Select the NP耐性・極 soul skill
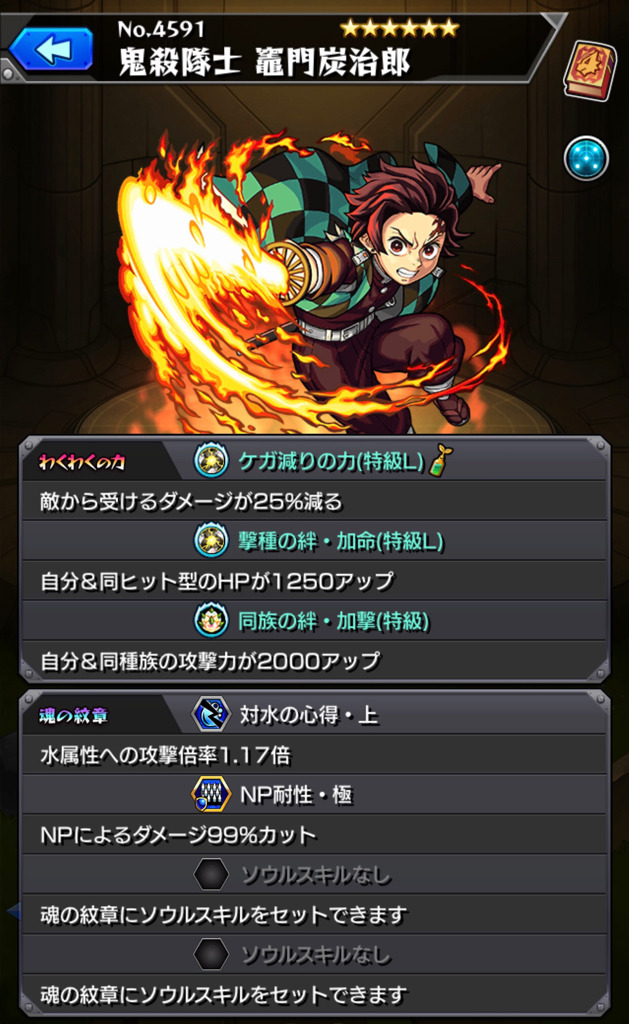The height and width of the screenshot is (1024, 629). coord(315,794)
